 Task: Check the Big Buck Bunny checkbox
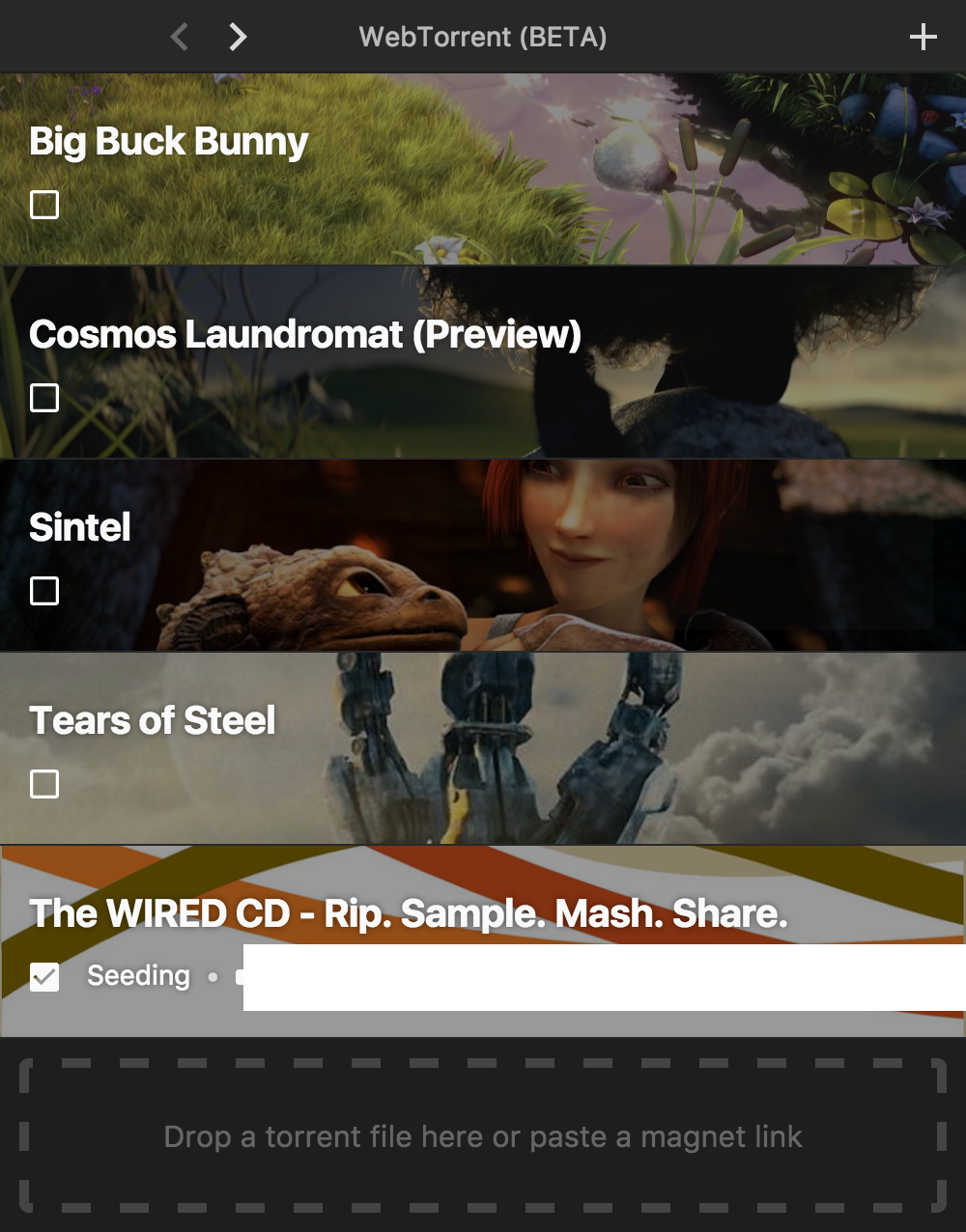point(44,205)
